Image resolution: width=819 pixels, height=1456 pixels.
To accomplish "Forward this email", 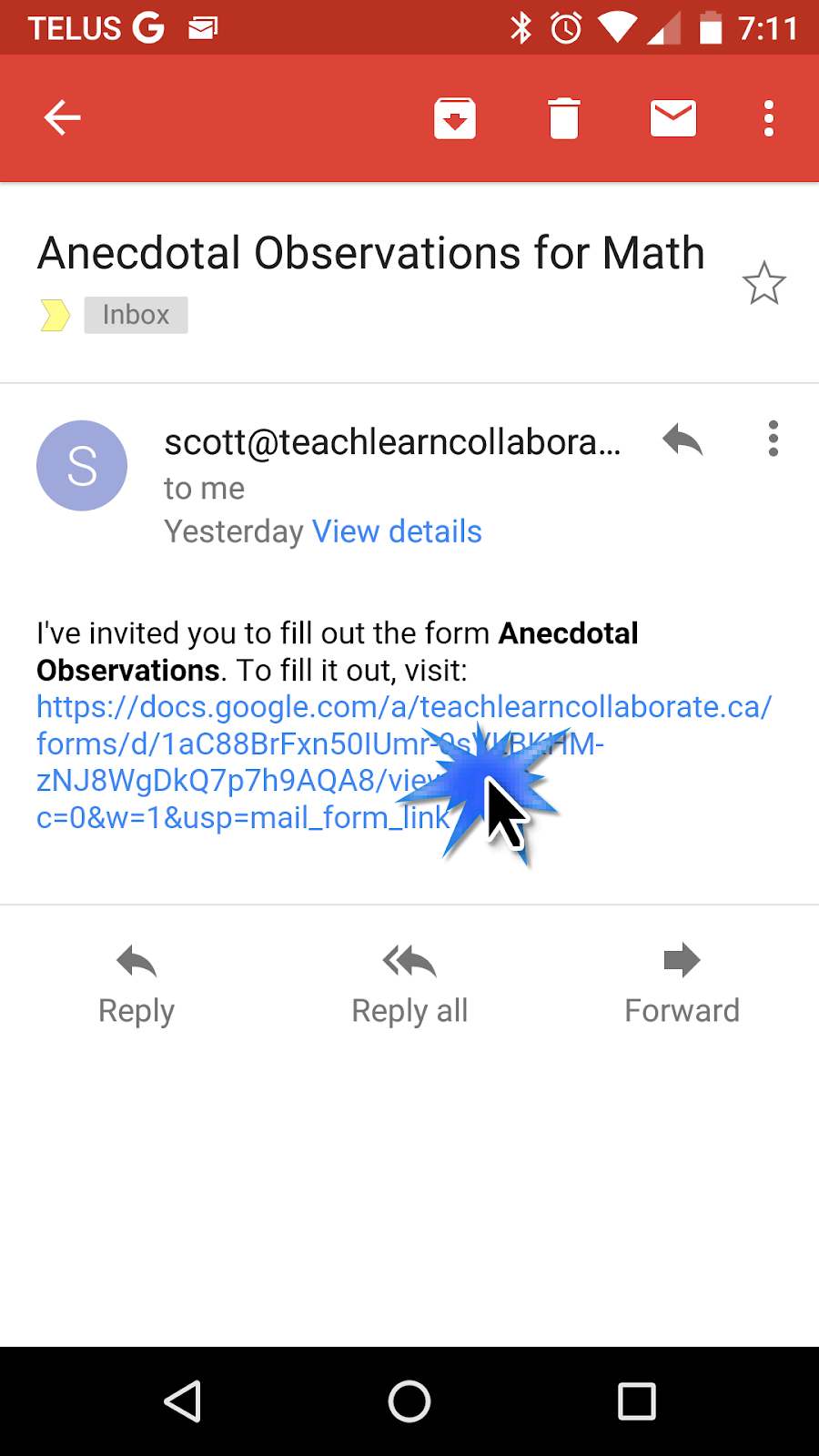I will (682, 986).
